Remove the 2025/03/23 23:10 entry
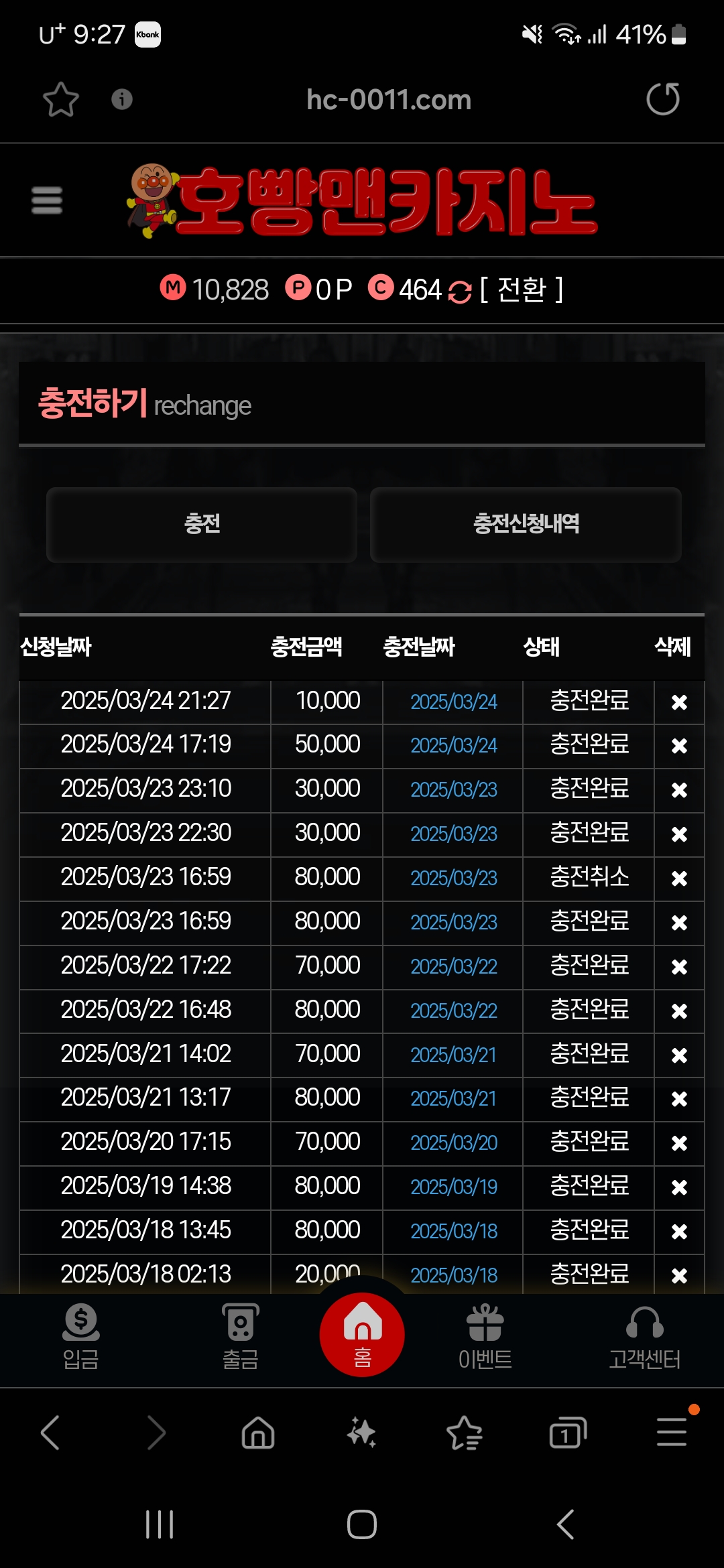Viewport: 724px width, 1568px height. [x=678, y=790]
